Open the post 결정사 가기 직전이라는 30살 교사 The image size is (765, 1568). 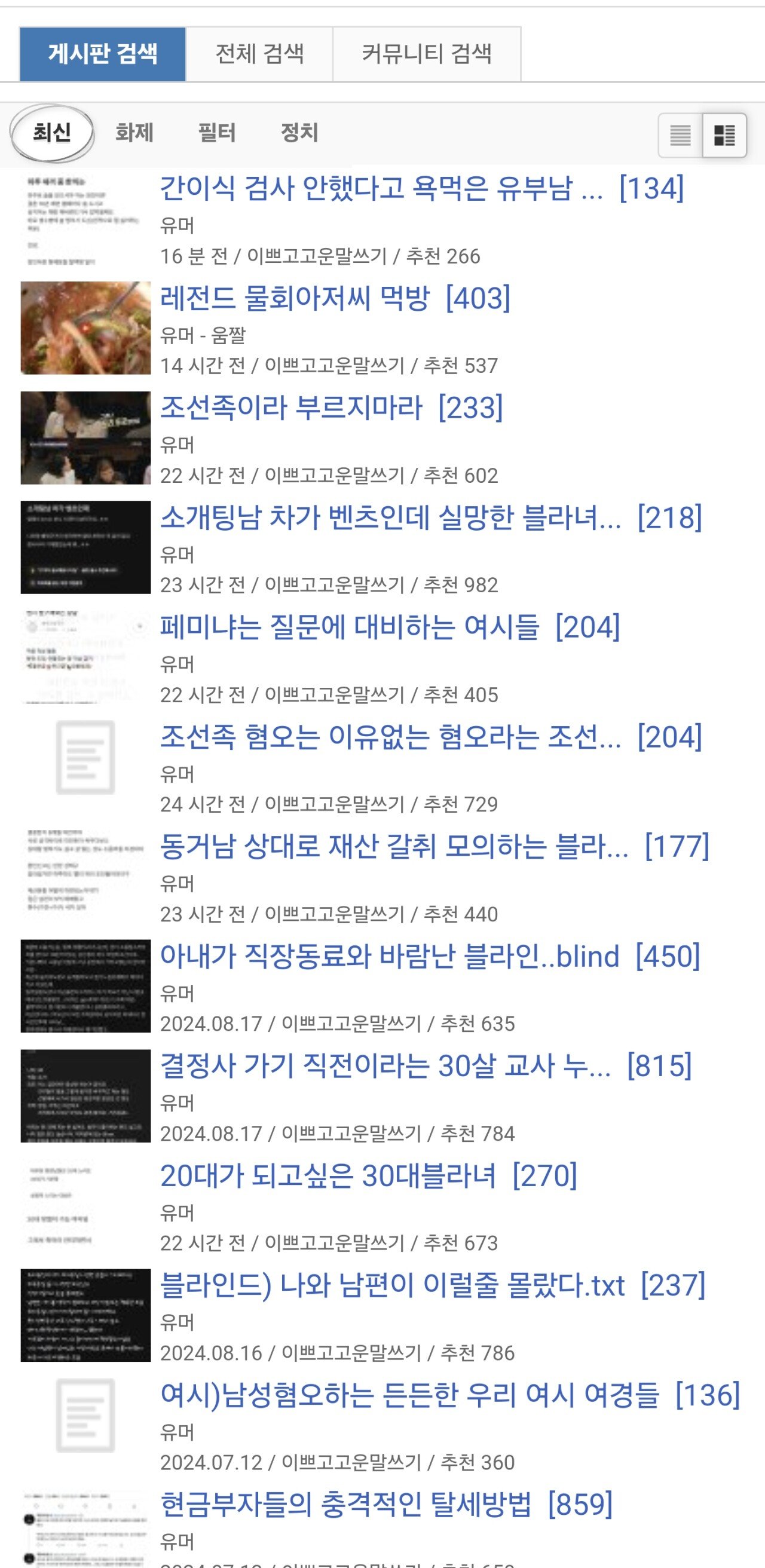point(385,1066)
